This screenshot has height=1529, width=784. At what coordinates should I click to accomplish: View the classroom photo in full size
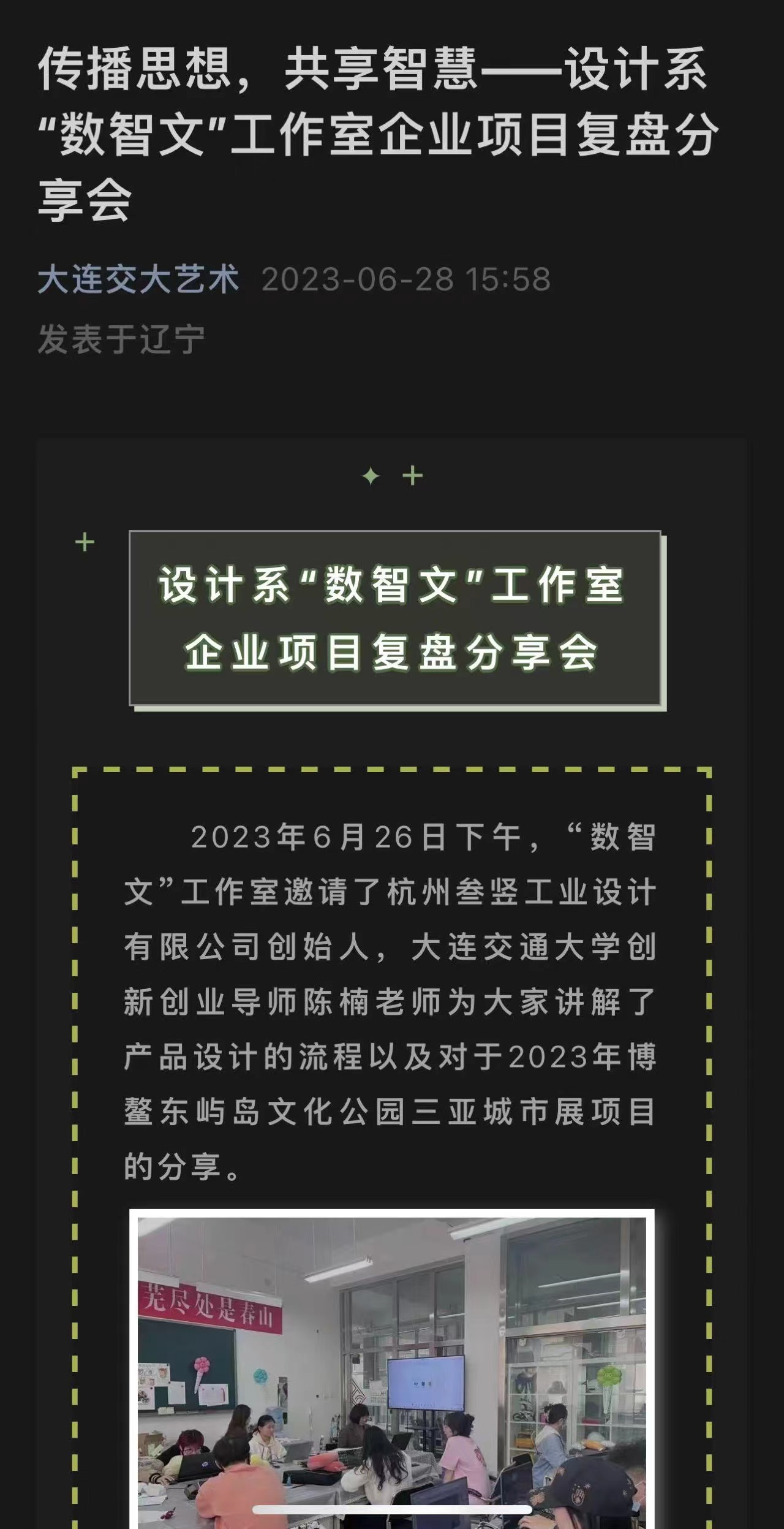point(391,1367)
